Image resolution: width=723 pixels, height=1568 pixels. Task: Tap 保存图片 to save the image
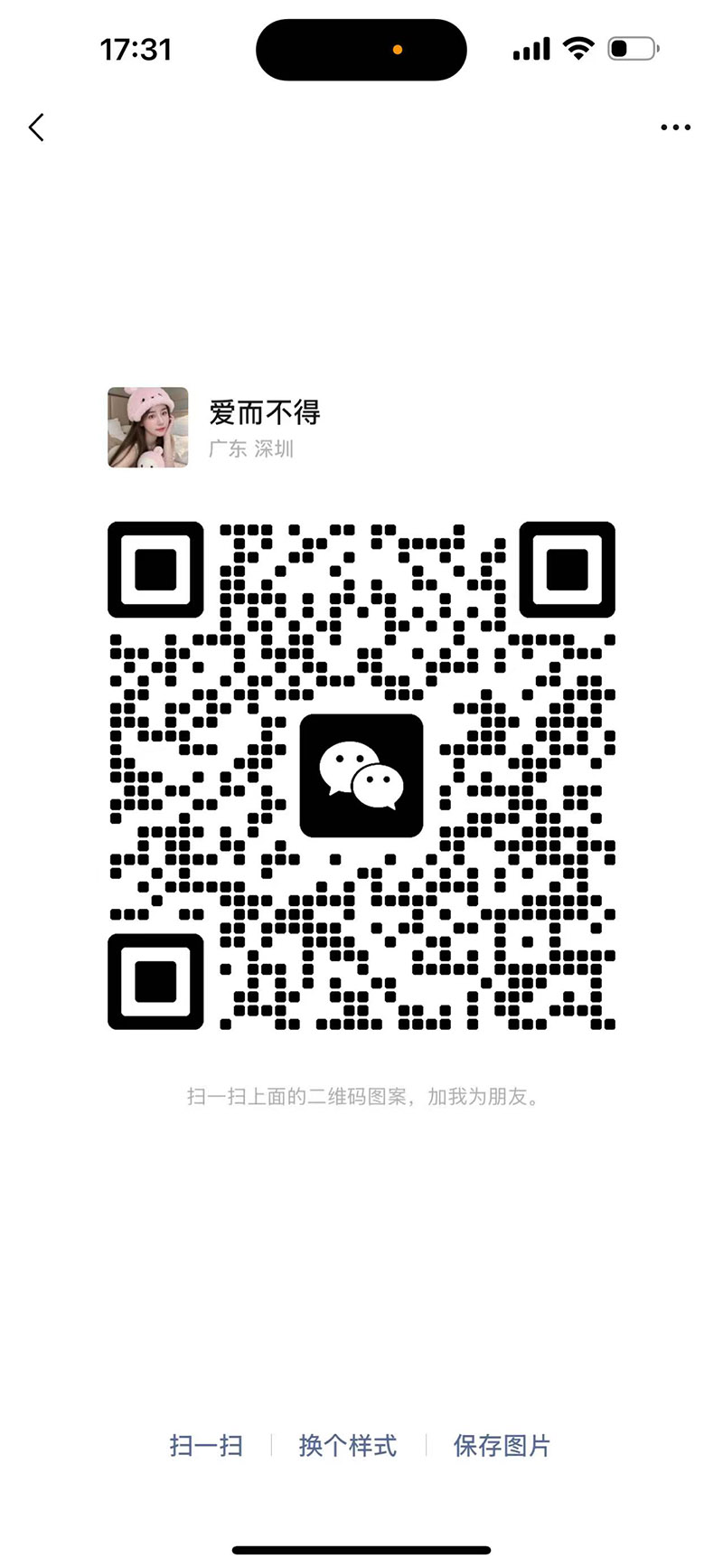(x=502, y=1445)
